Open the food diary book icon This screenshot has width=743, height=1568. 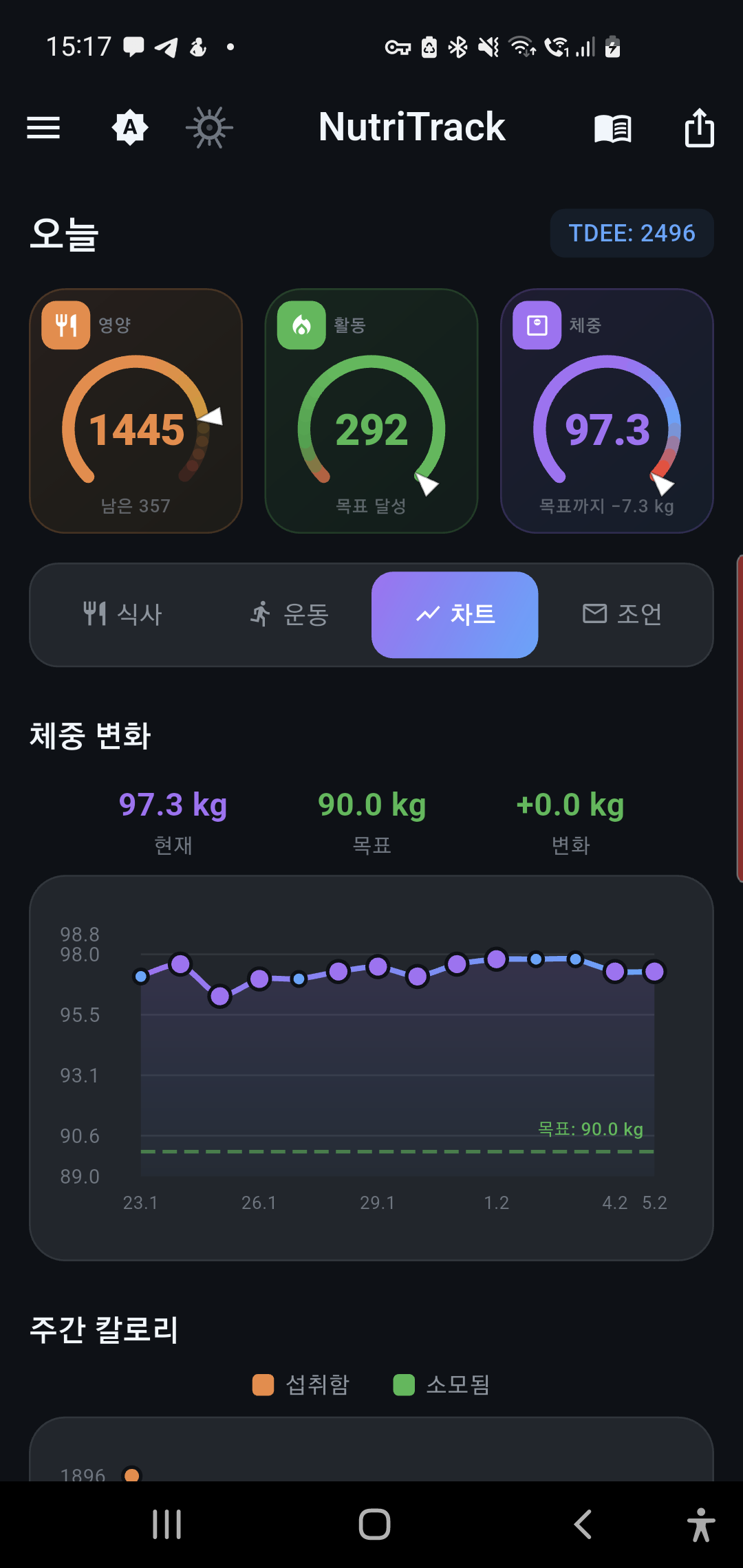(x=612, y=129)
